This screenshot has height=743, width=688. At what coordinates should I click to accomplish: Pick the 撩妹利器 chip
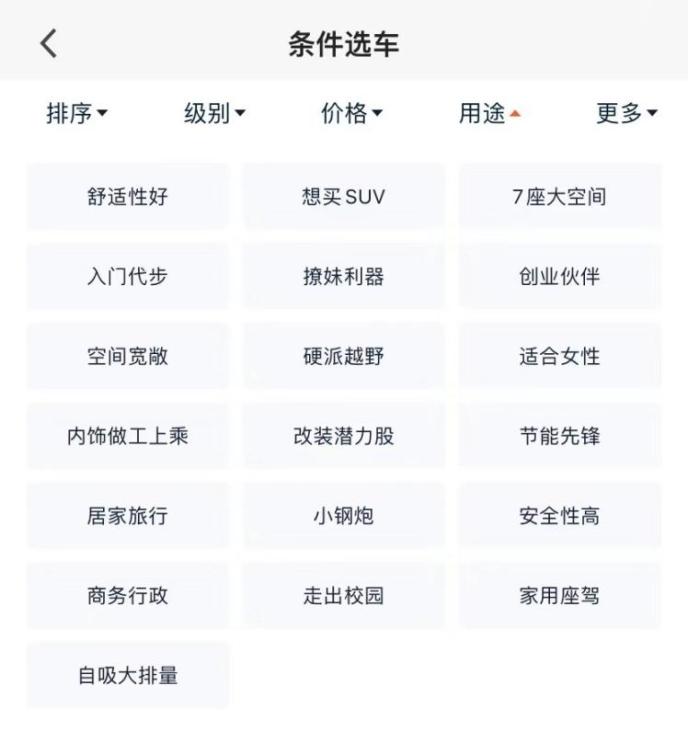343,277
